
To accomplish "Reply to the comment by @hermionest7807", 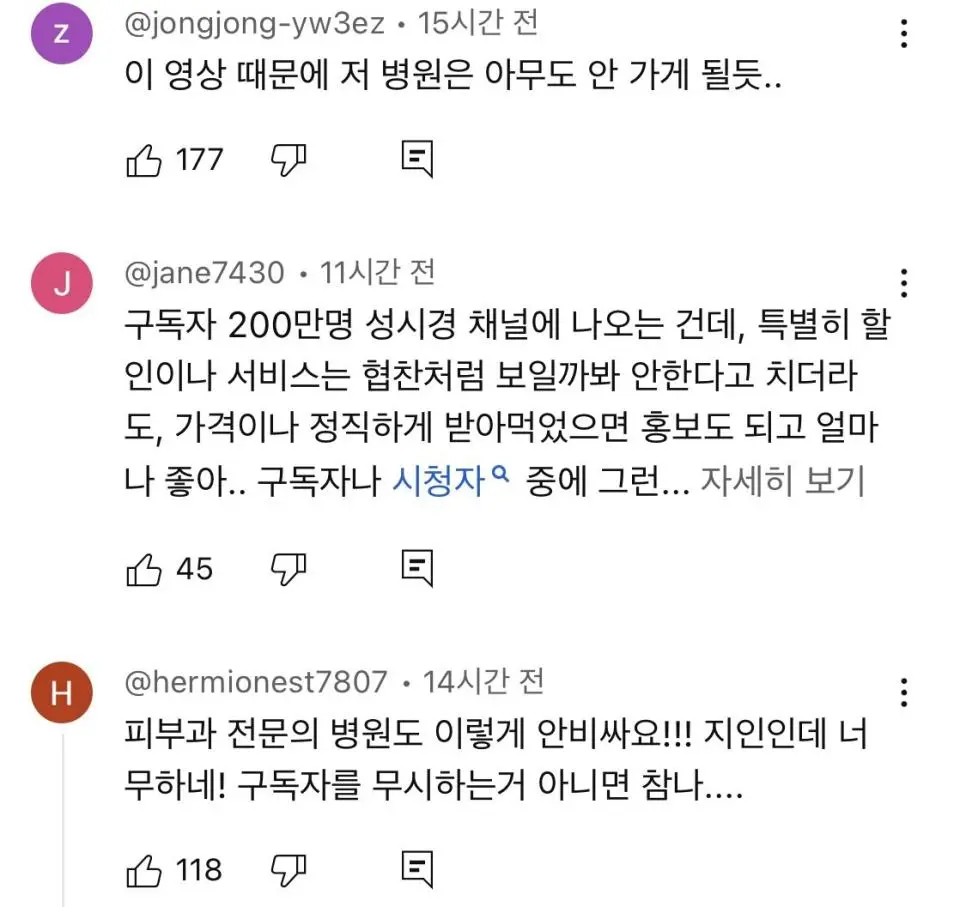I will pos(417,868).
